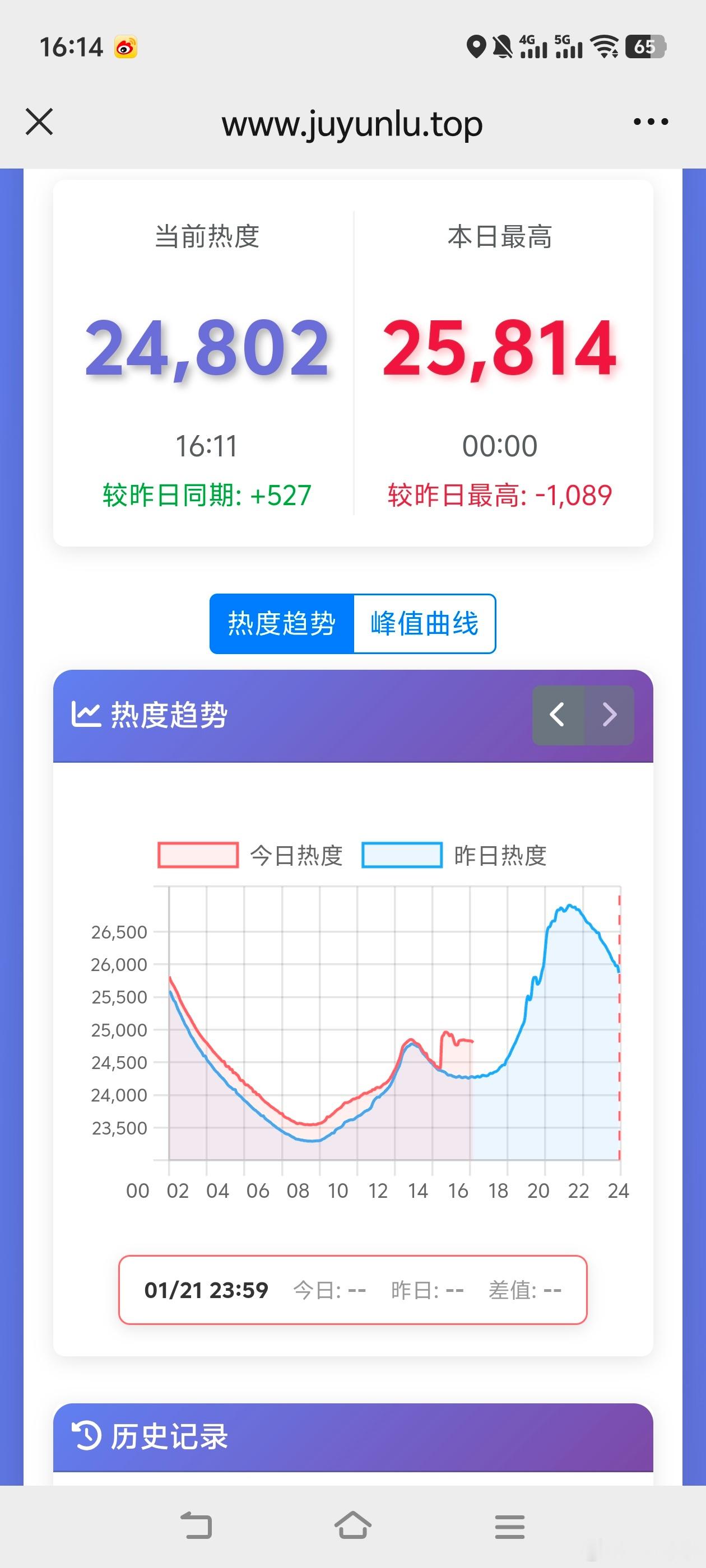
Task: Tap the Weibo app icon in the status bar
Action: (126, 46)
